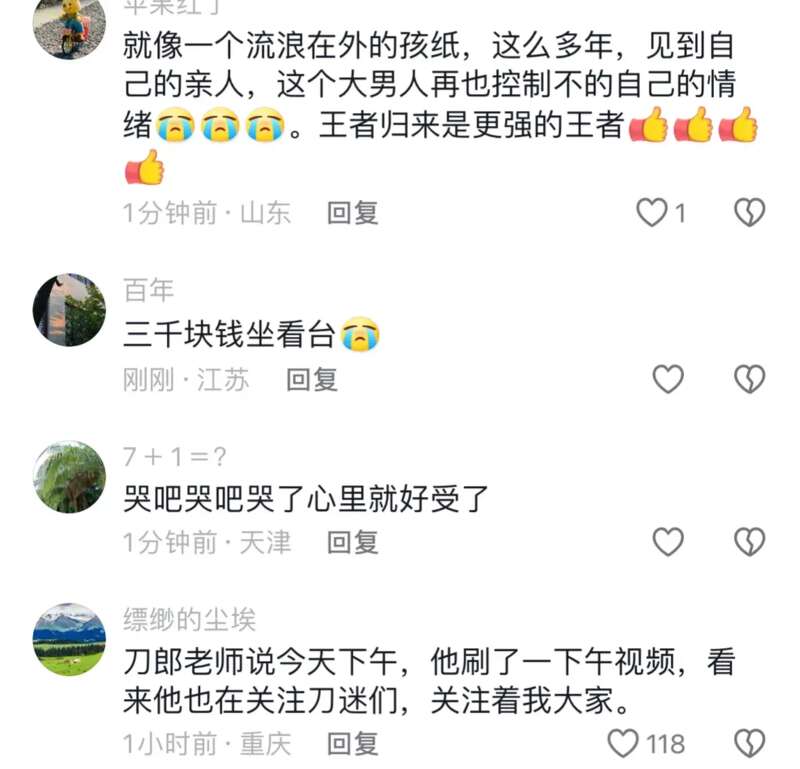Open 百年's profile avatar

(69, 310)
